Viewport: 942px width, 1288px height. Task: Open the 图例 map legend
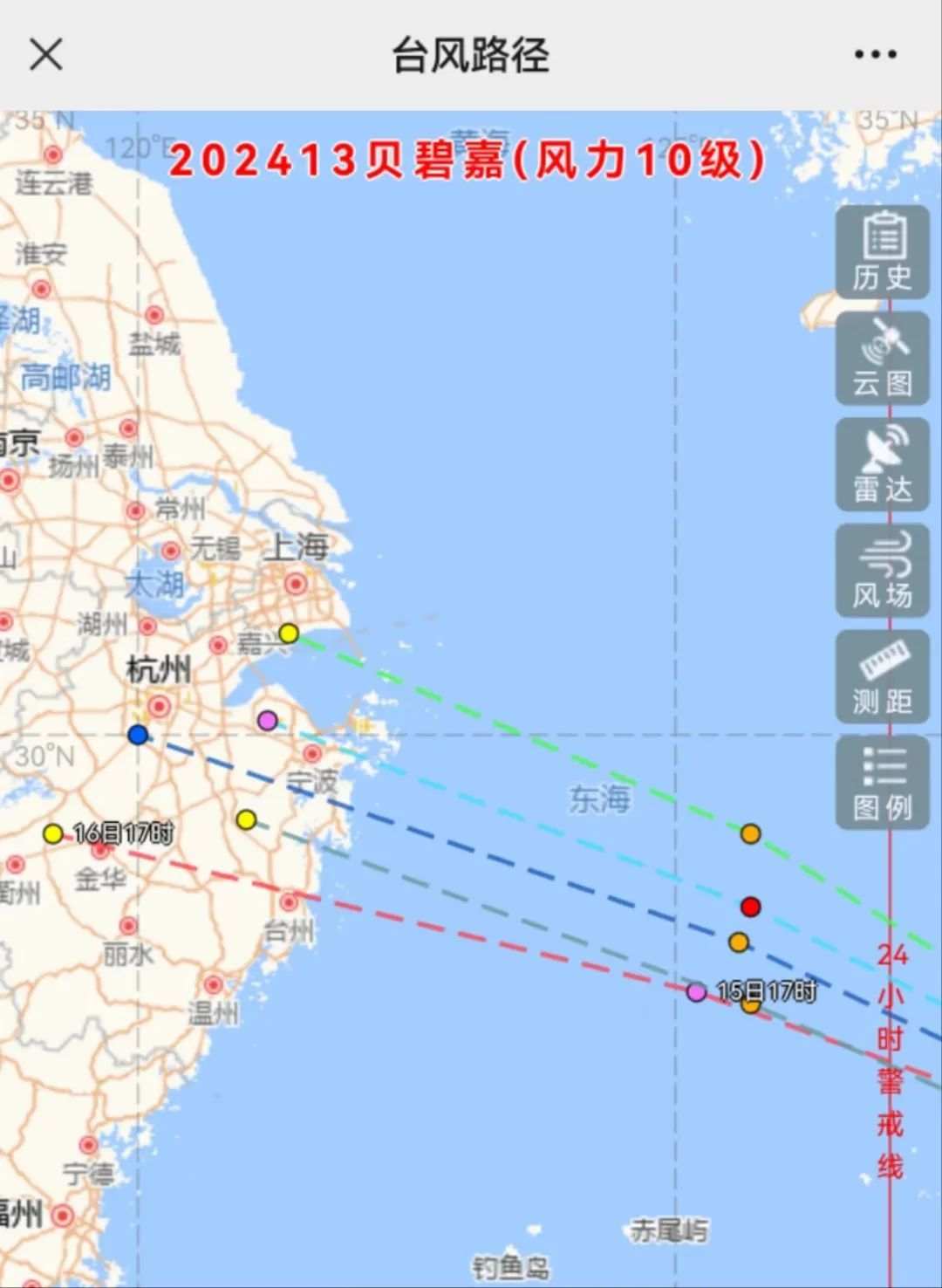point(882,782)
